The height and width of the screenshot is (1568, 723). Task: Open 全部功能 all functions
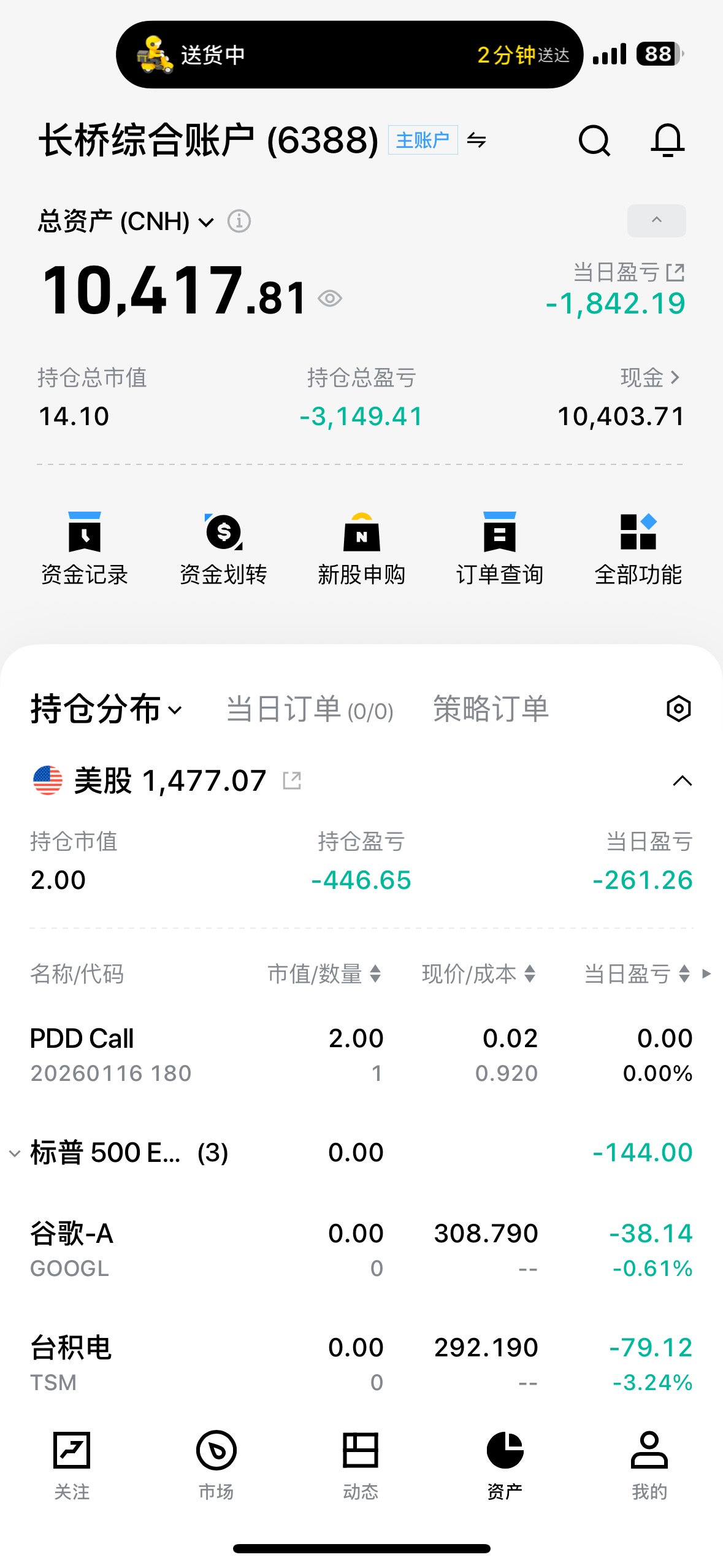click(x=638, y=548)
